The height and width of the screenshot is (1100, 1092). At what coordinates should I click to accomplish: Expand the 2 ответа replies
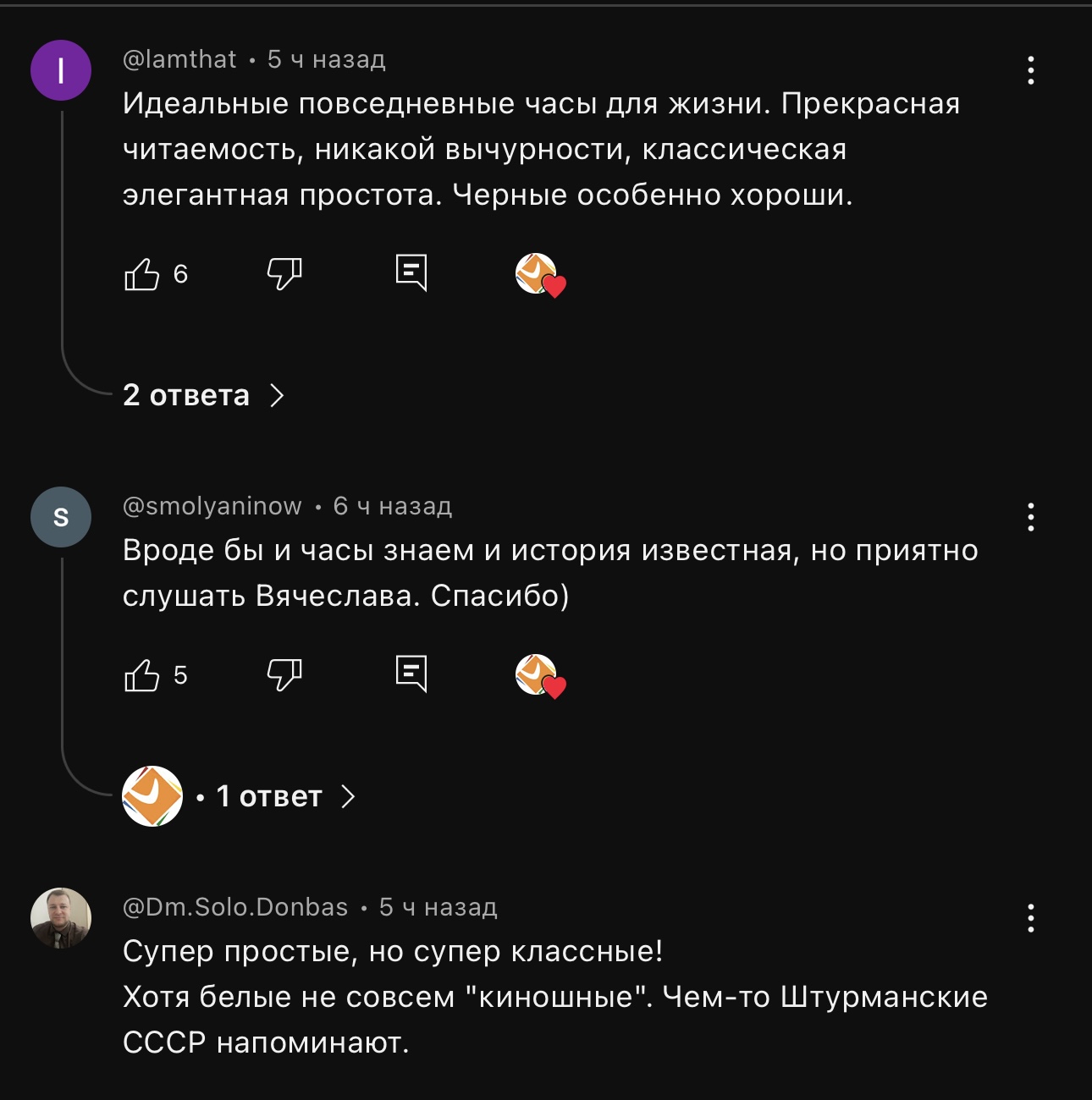tap(204, 395)
